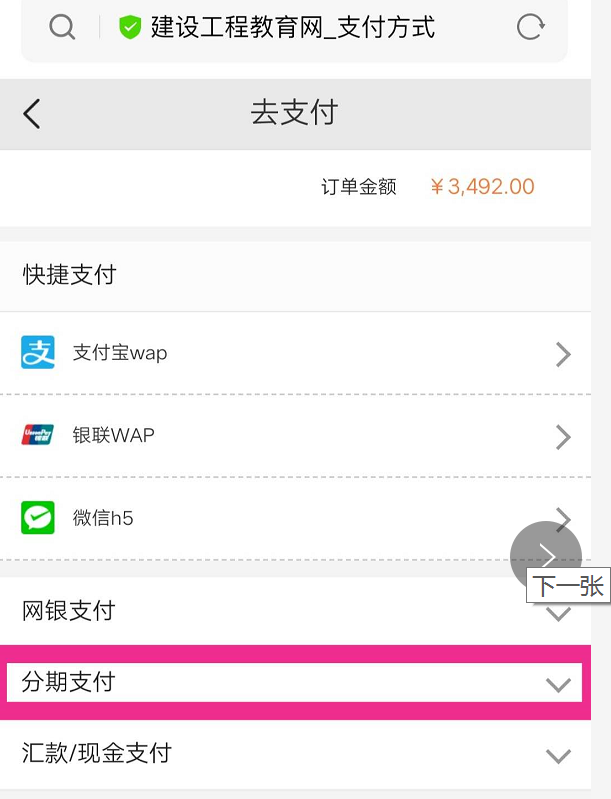Pay with 支付宝wap
The image size is (611, 799).
coord(295,353)
